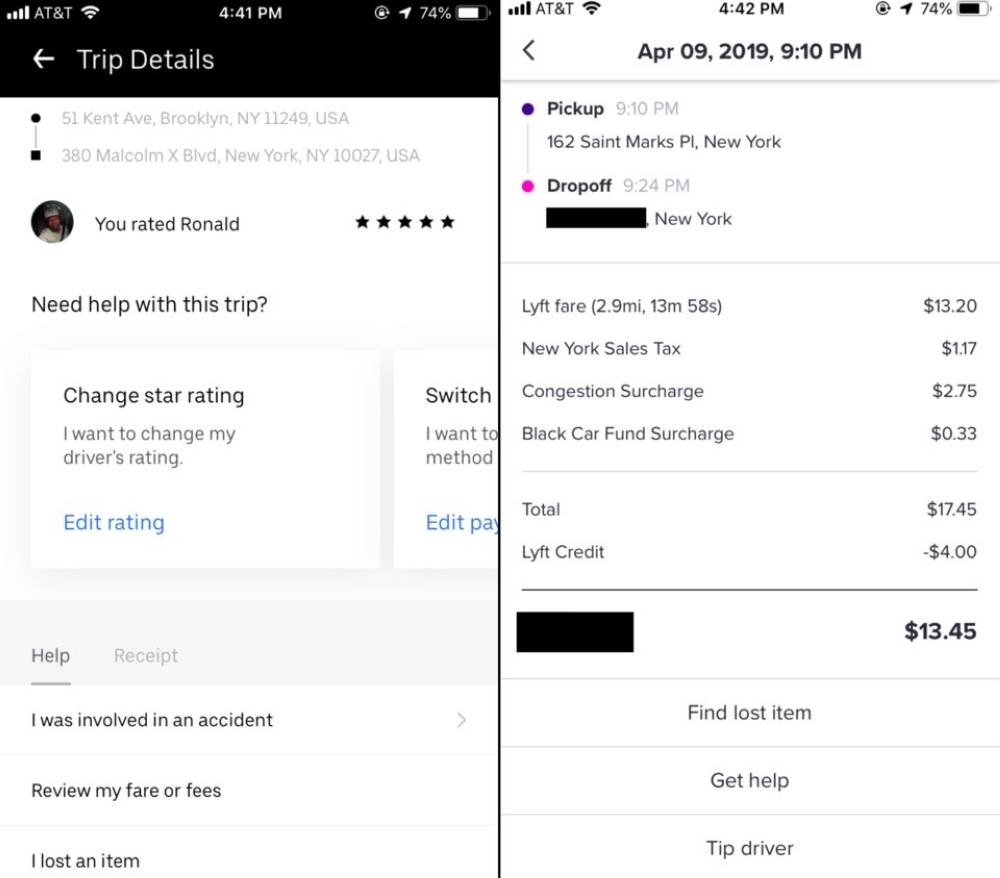Viewport: 1000px width, 878px height.
Task: Tap the Edit payment link on the Switch card
Action: pyautogui.click(x=461, y=522)
